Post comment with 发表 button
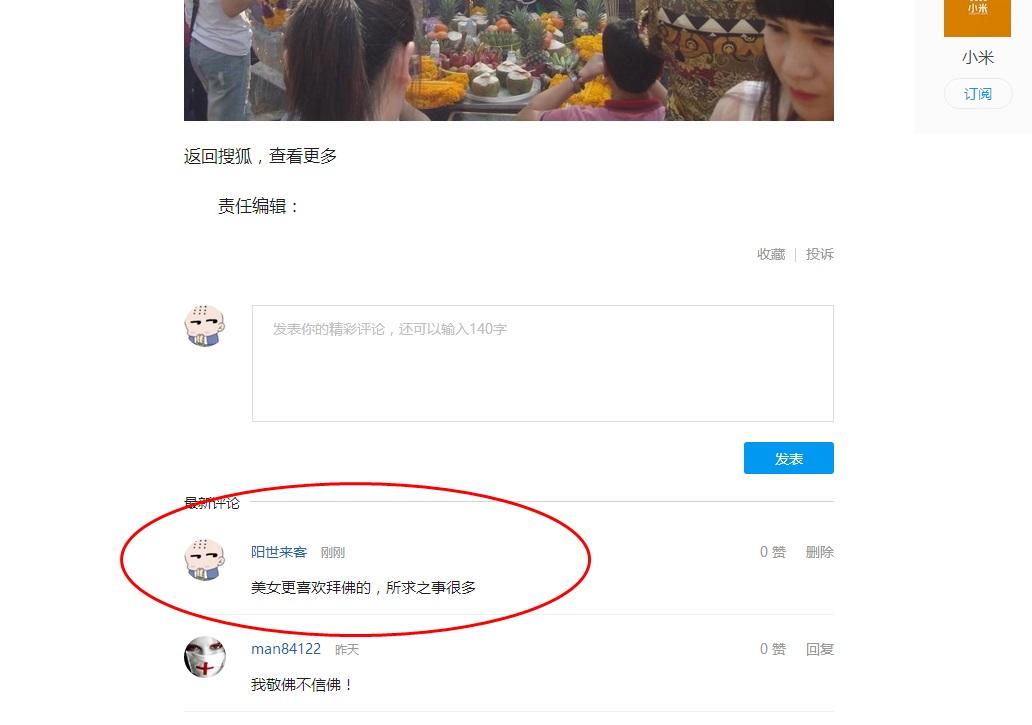Viewport: 1032px width, 725px height. [x=788, y=458]
